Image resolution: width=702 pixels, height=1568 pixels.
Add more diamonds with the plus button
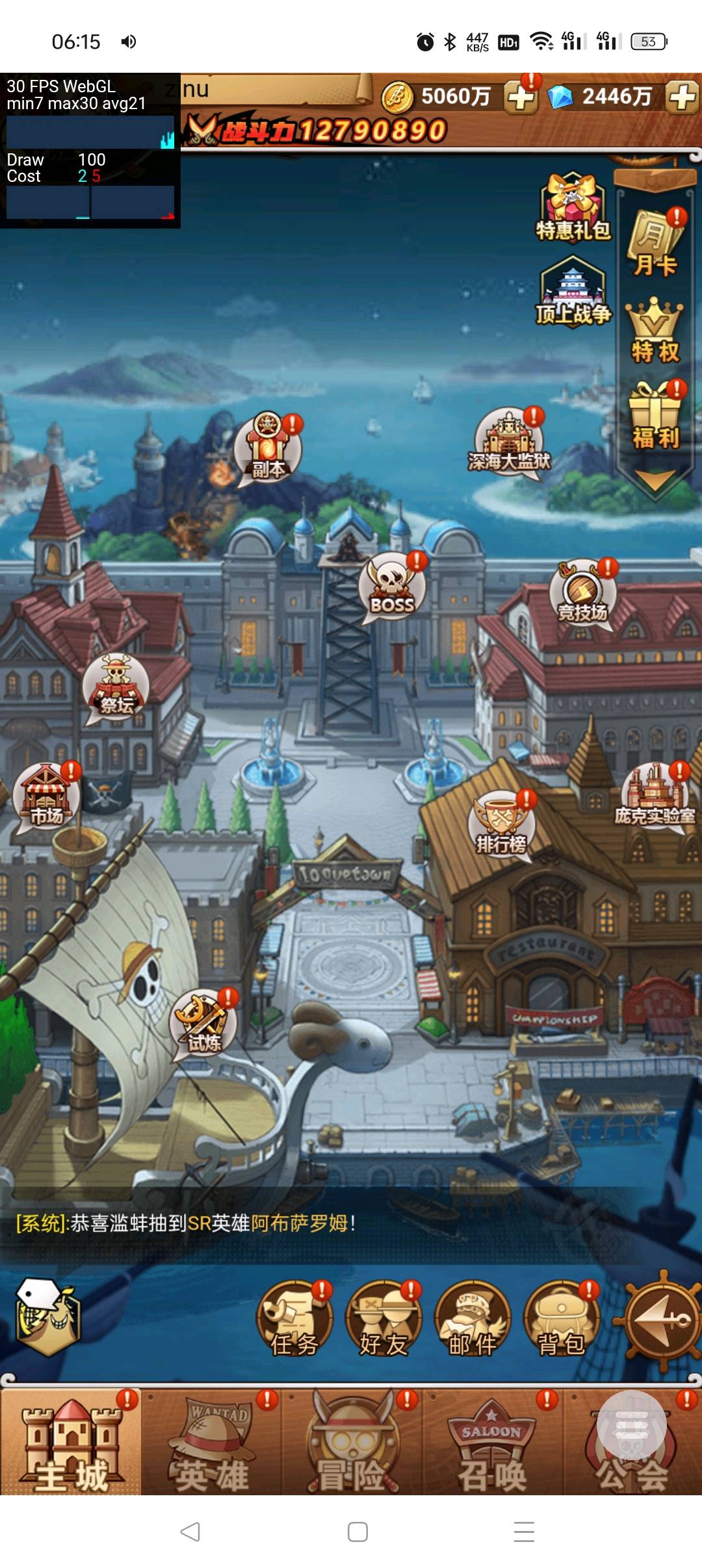point(682,98)
